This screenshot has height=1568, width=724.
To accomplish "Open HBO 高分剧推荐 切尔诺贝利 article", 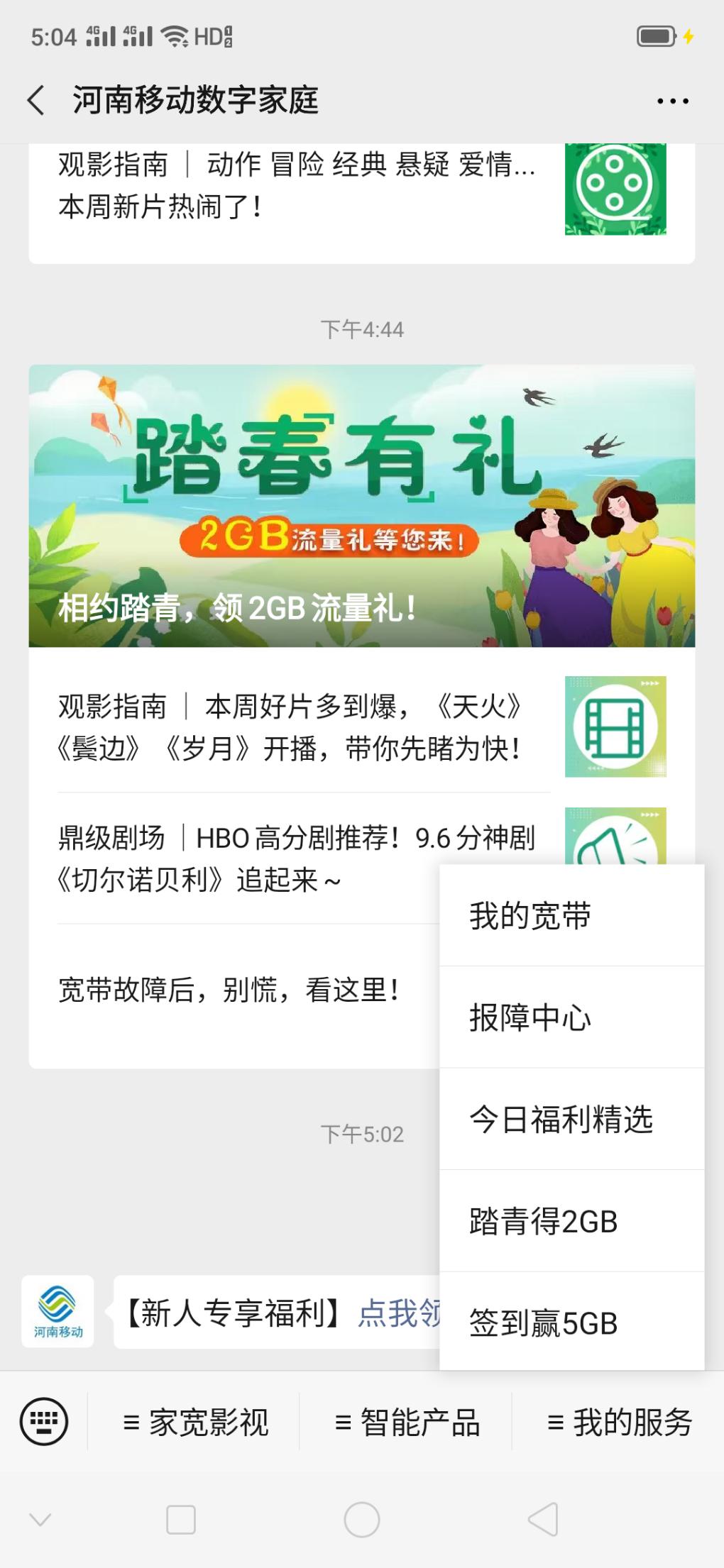I will (241, 858).
